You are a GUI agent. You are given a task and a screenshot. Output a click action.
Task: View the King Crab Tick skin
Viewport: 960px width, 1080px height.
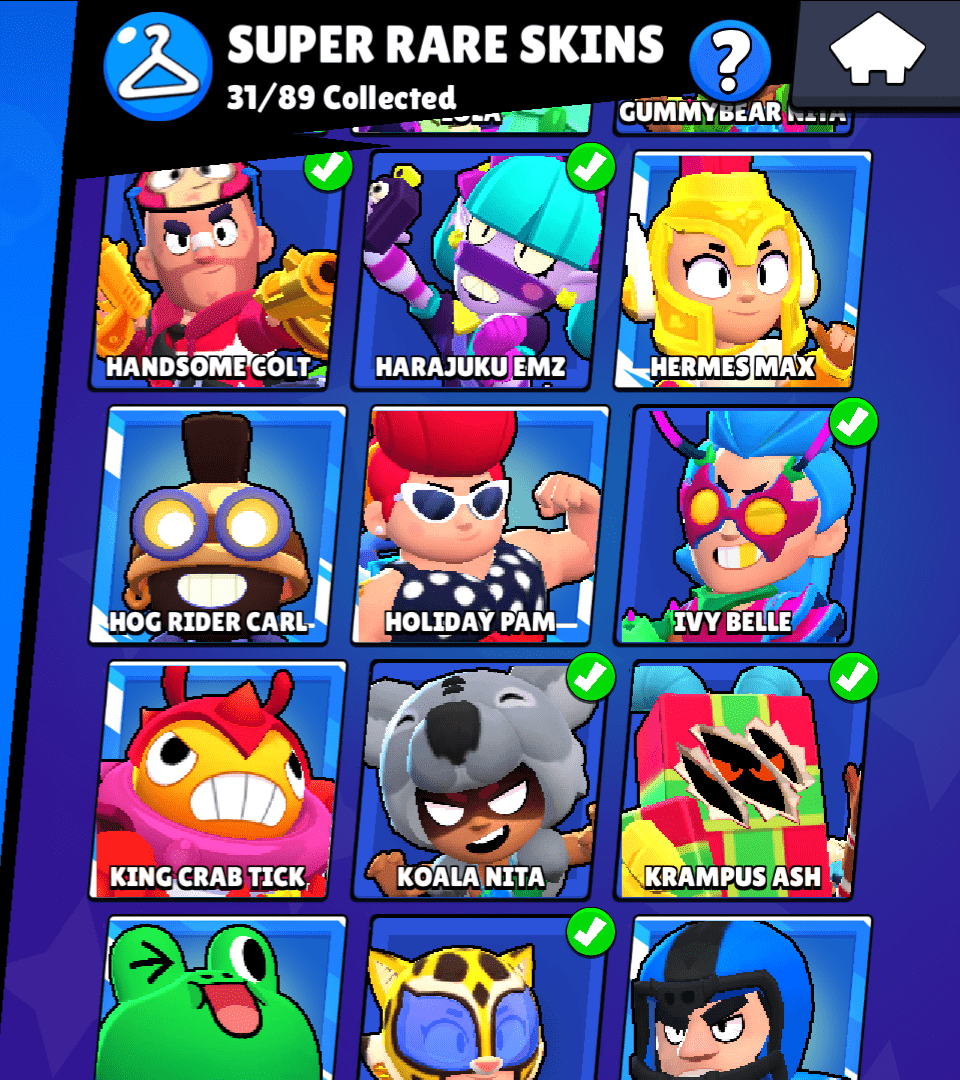221,779
